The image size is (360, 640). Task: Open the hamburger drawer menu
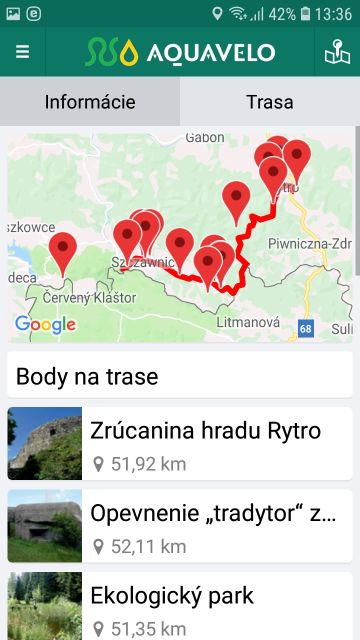point(22,52)
